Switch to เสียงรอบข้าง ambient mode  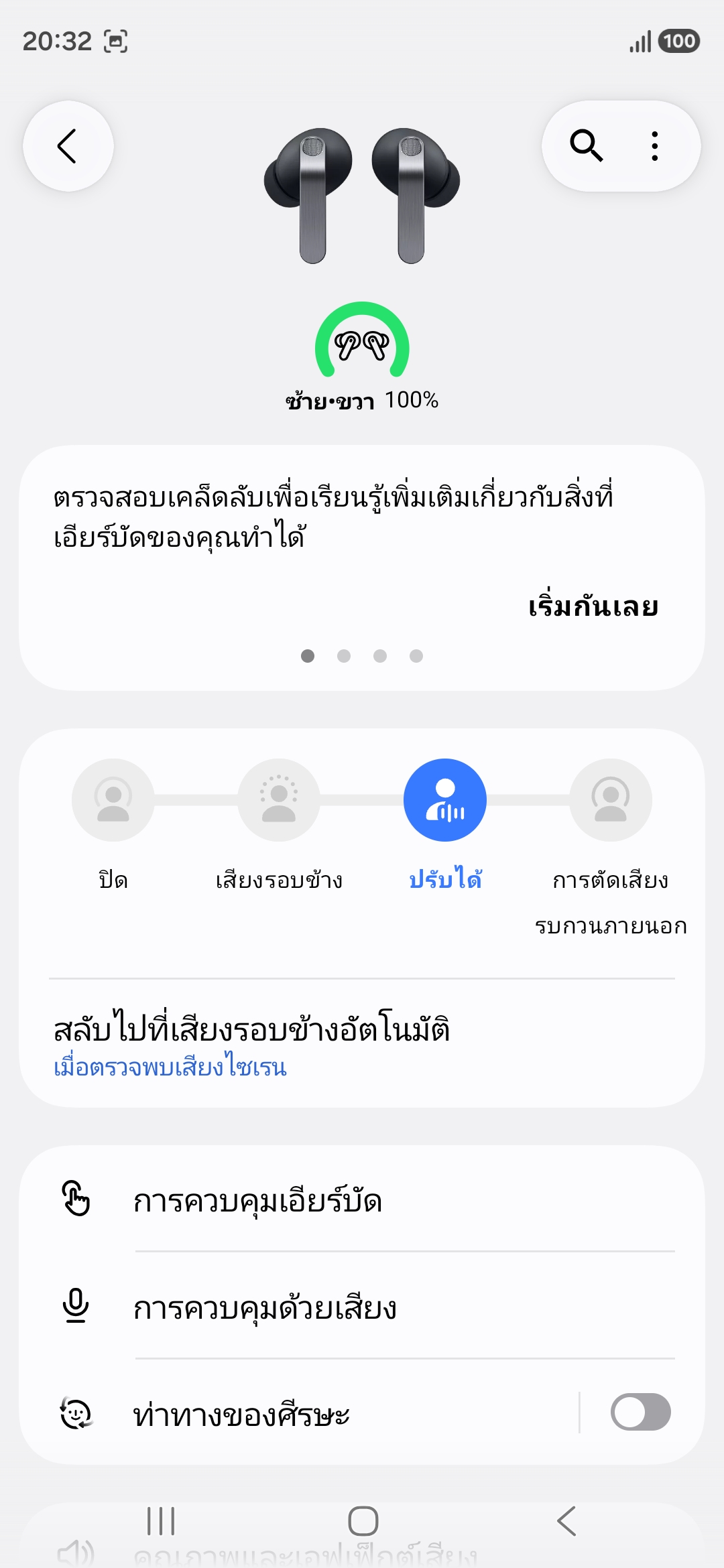coord(279,800)
